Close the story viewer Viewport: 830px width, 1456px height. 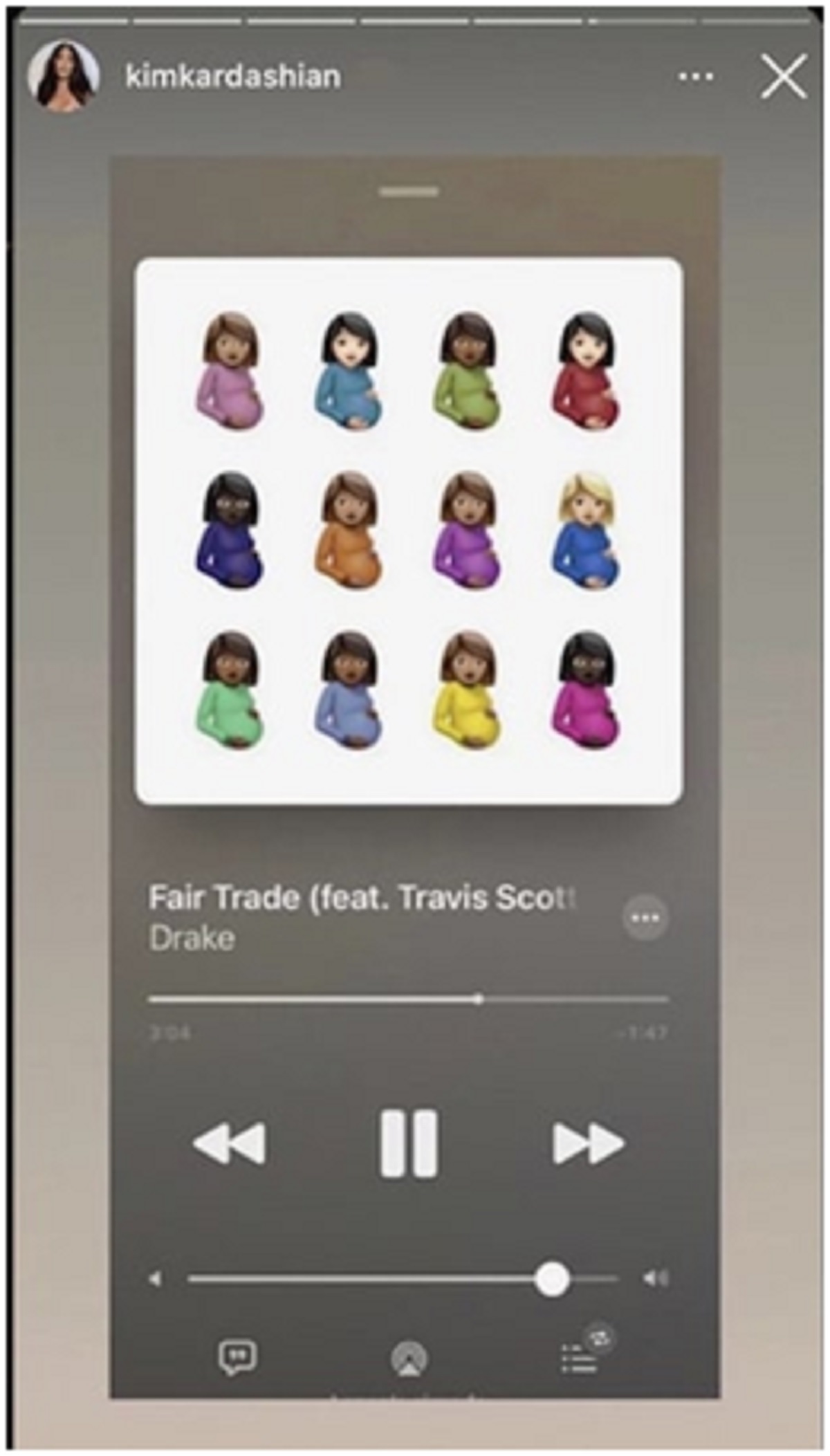click(783, 77)
